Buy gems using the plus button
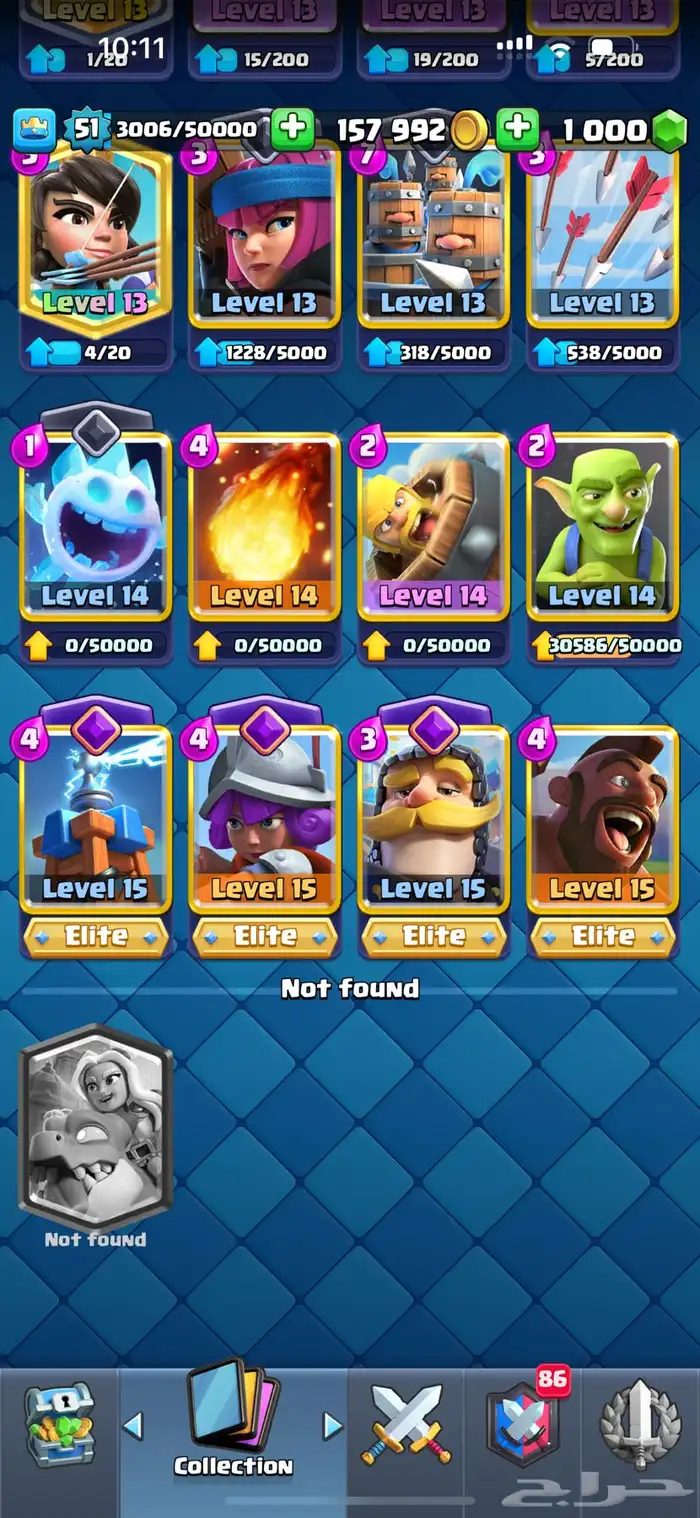 point(518,129)
